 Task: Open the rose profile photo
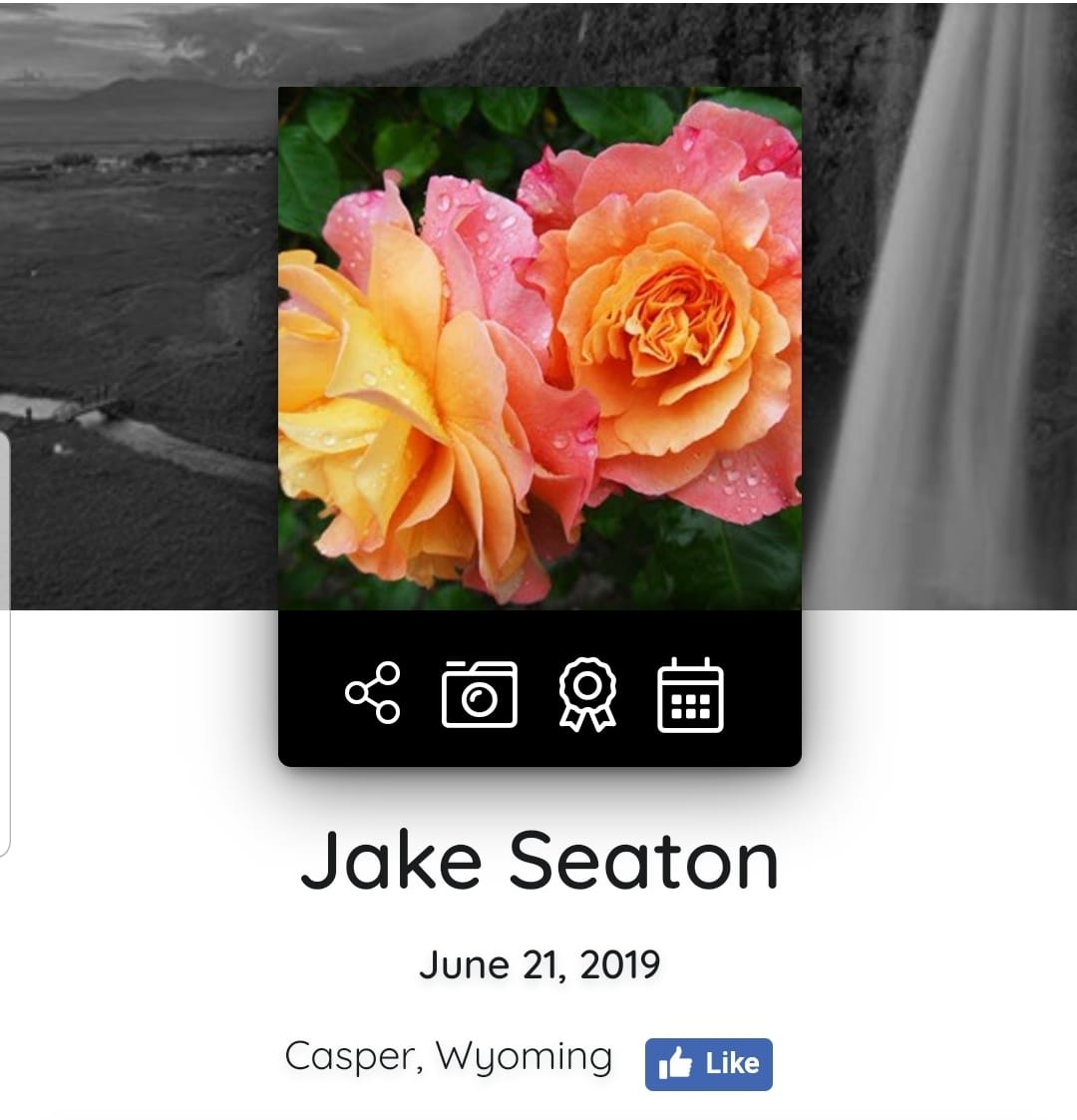[x=539, y=348]
